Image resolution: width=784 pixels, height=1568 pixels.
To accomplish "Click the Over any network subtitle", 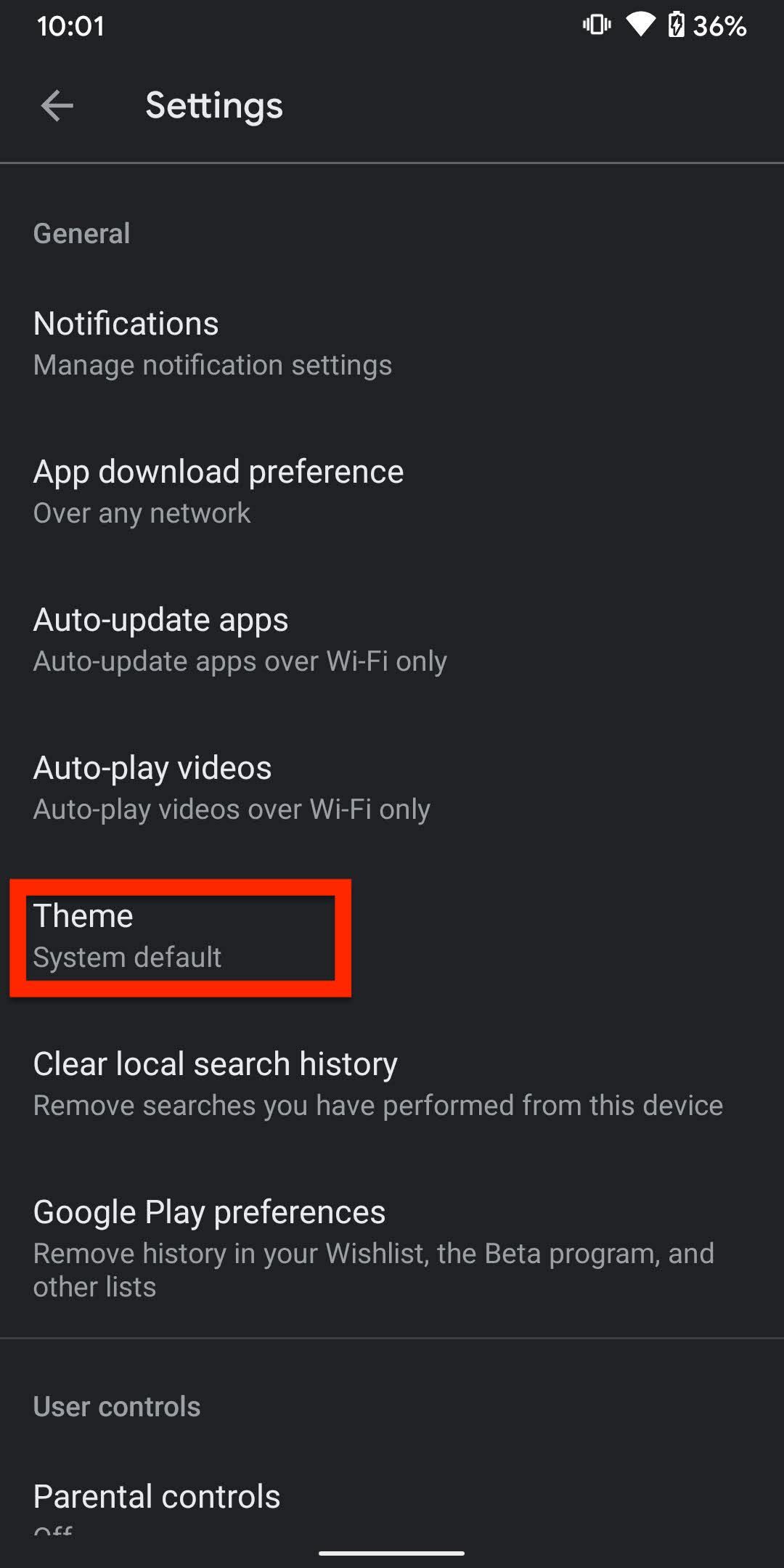I will point(142,513).
